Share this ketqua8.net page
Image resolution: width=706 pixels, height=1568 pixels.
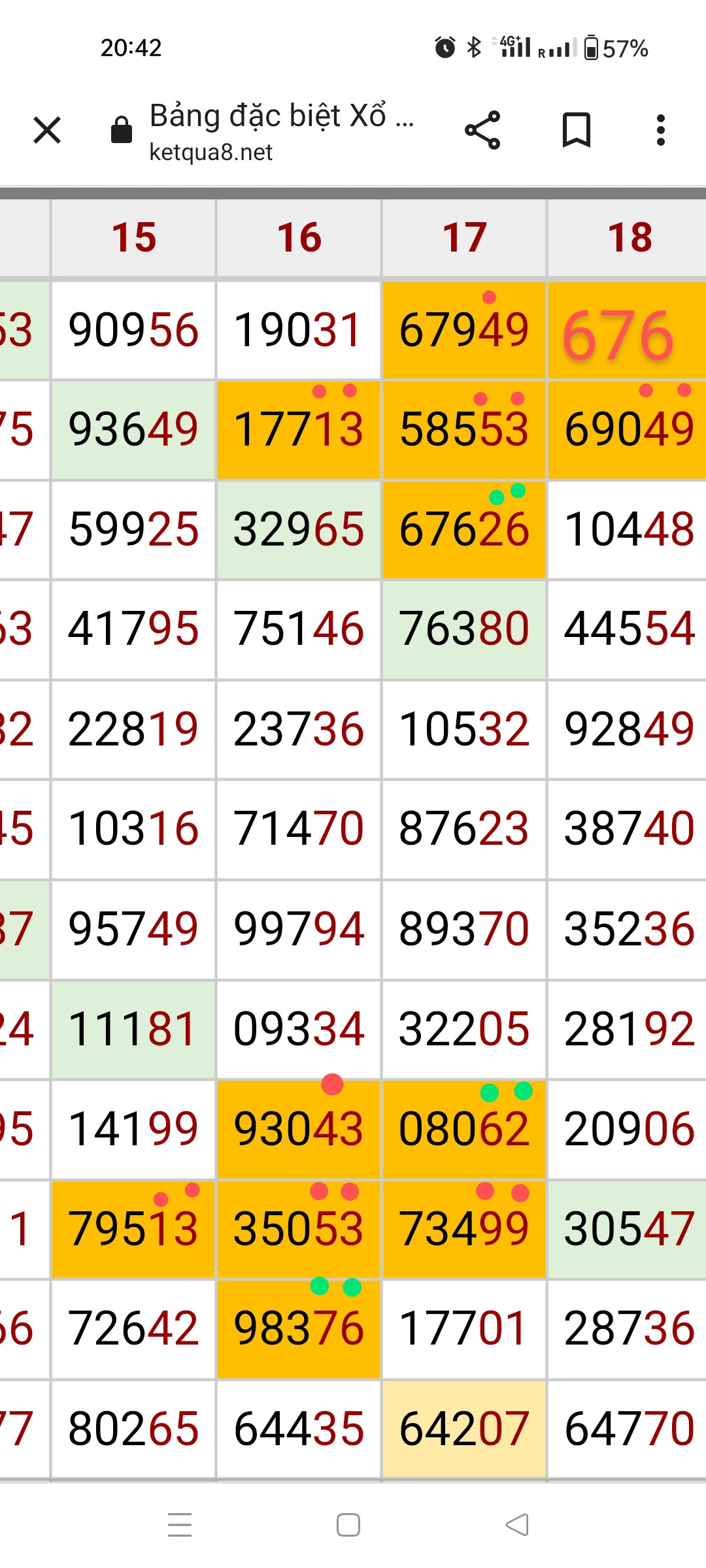click(x=482, y=130)
